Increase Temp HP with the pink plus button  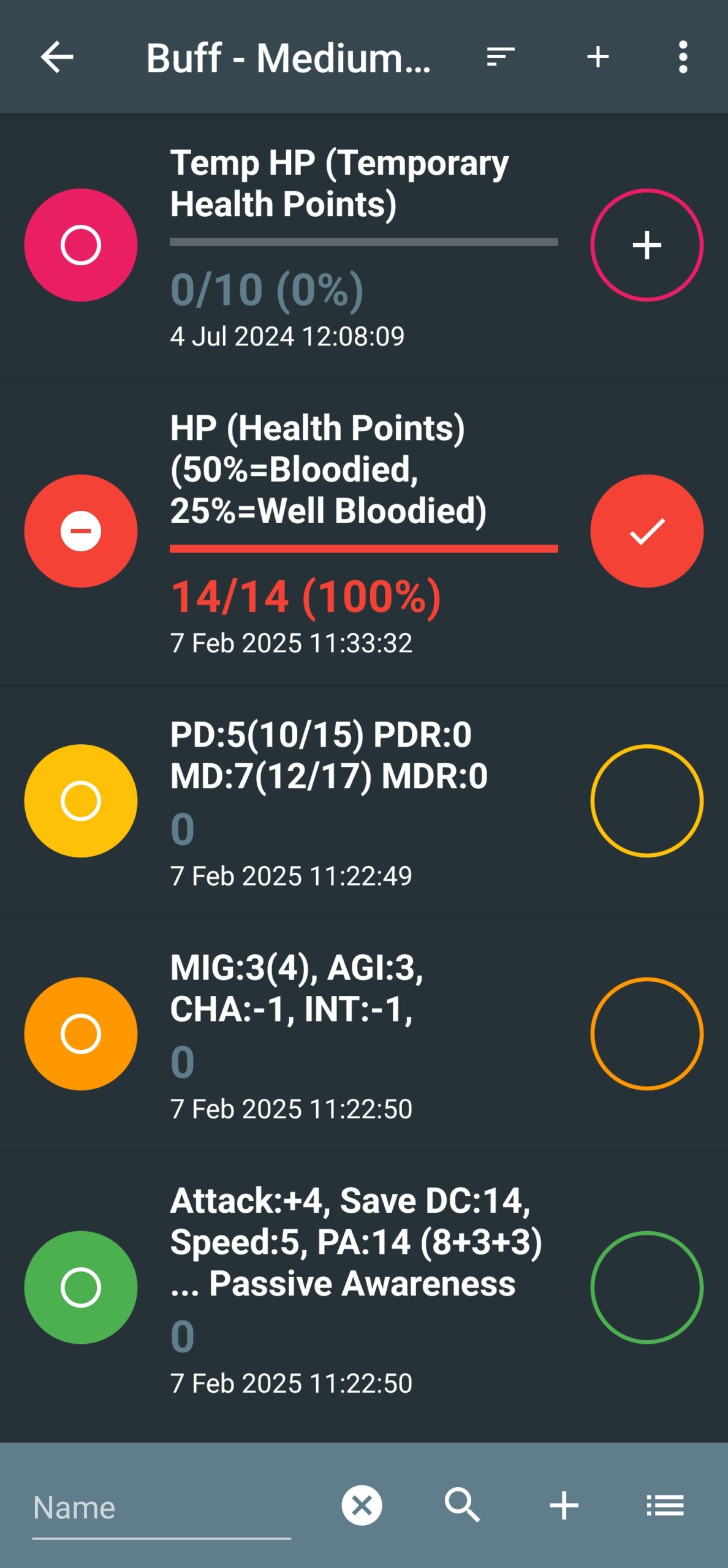pos(646,245)
